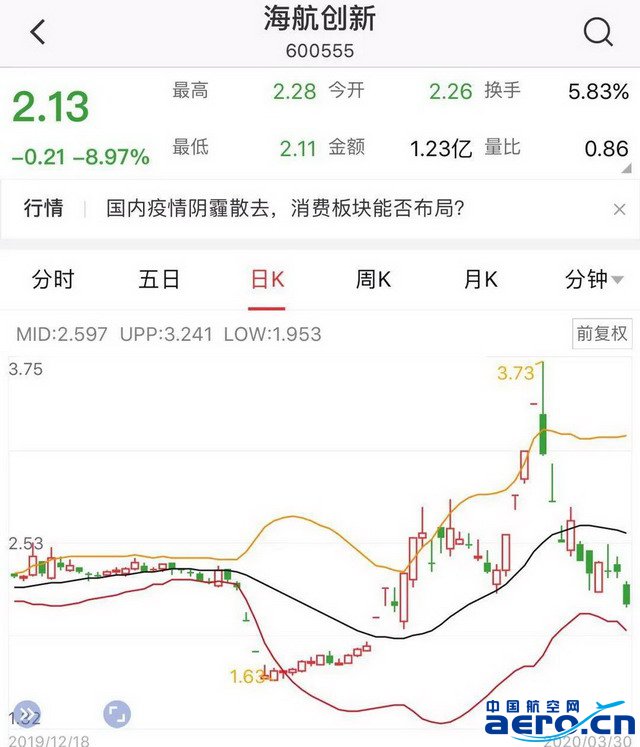Open stock search magnifier
640x747 pixels.
pos(598,33)
